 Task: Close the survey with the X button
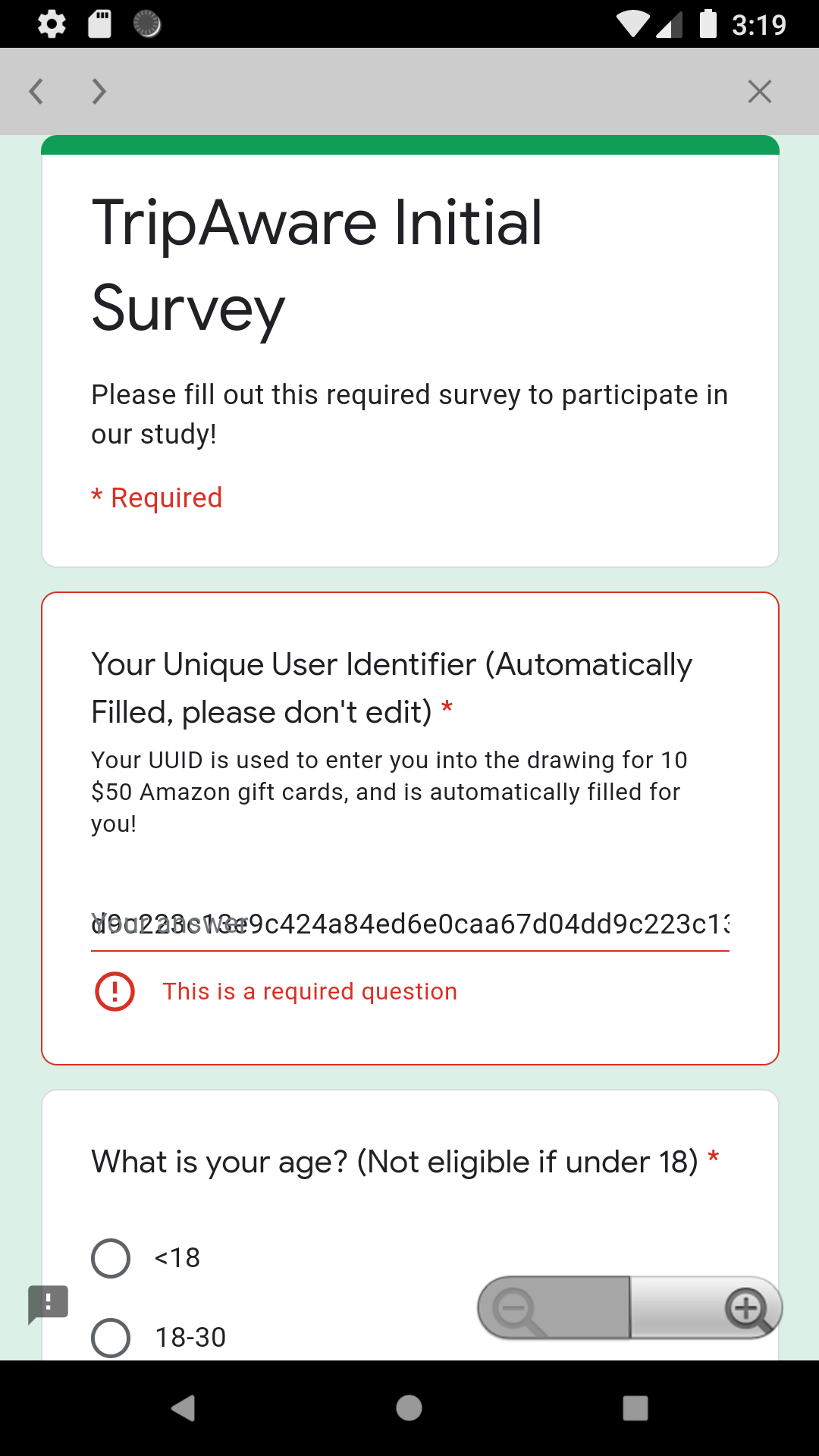coord(760,91)
